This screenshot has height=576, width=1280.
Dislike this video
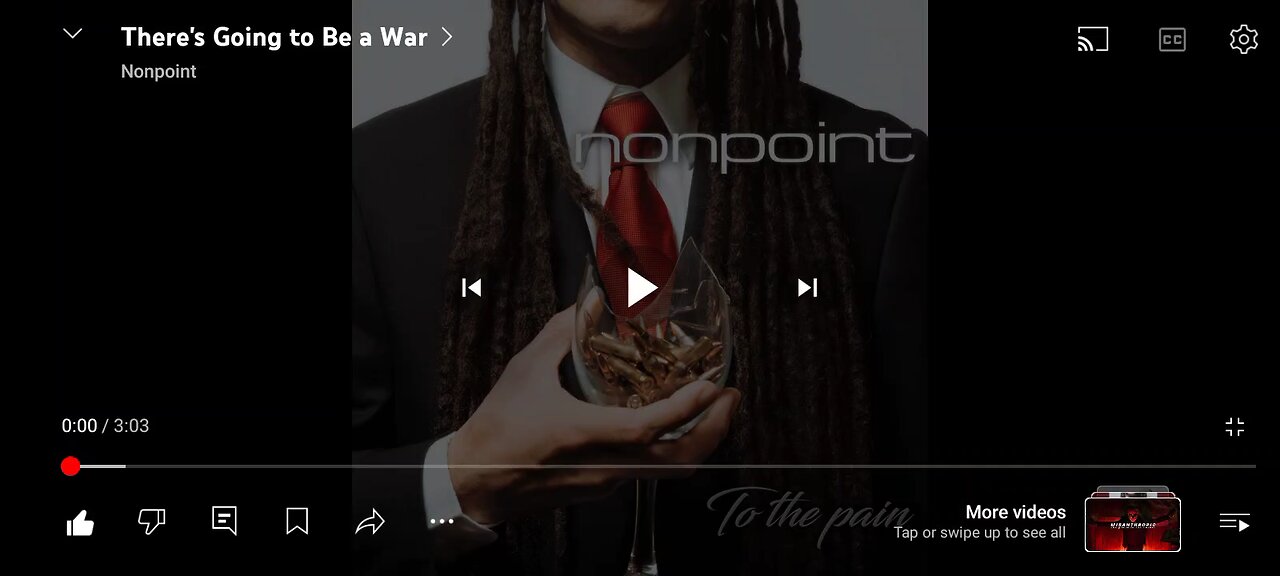click(151, 521)
